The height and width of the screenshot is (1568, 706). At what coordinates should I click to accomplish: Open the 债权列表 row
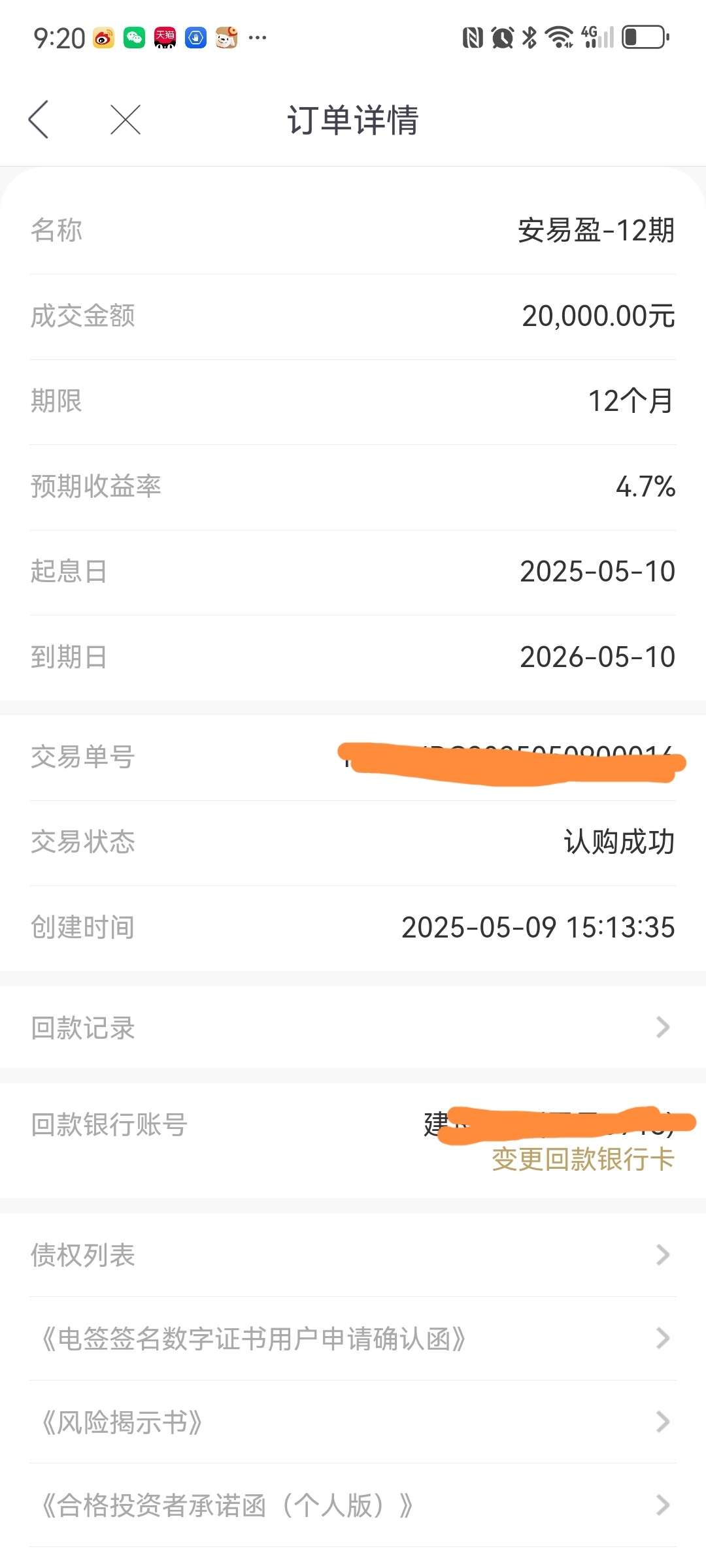(x=353, y=1254)
